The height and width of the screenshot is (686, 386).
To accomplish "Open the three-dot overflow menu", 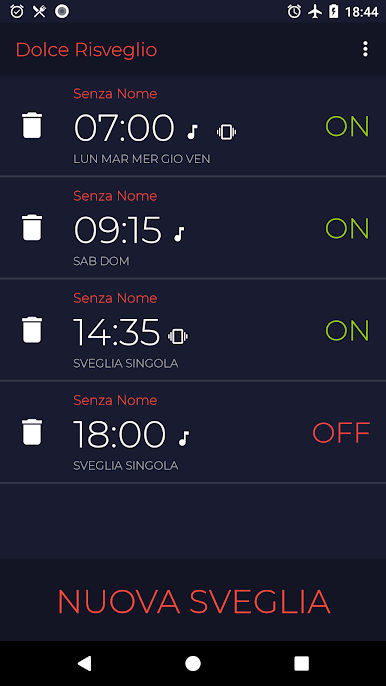I will tap(365, 49).
